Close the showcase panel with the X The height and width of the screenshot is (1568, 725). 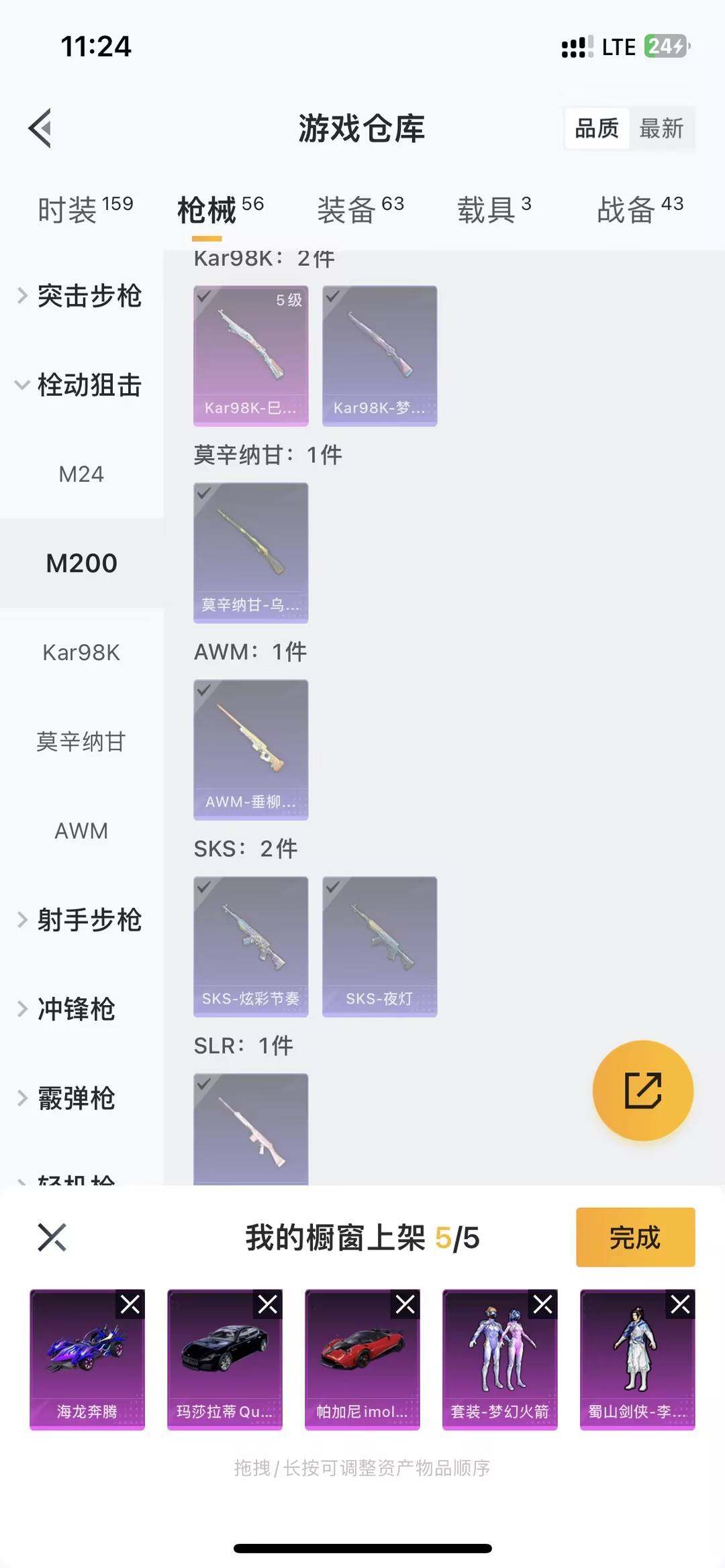tap(50, 1238)
